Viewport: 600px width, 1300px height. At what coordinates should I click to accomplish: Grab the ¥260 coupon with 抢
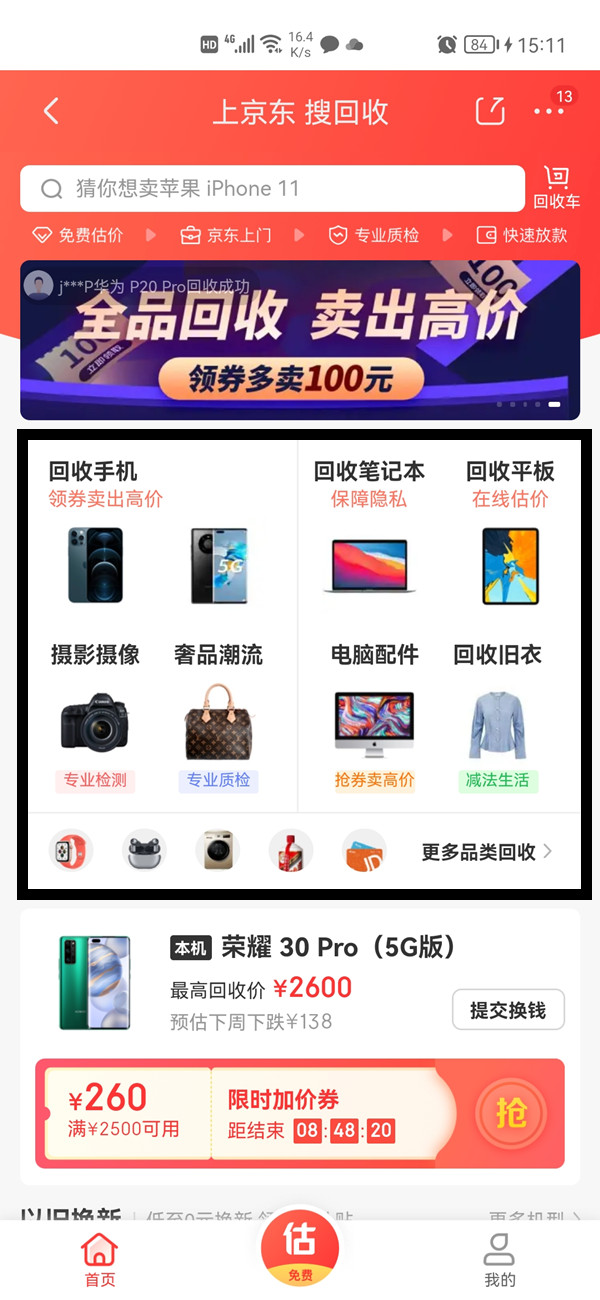point(510,1113)
